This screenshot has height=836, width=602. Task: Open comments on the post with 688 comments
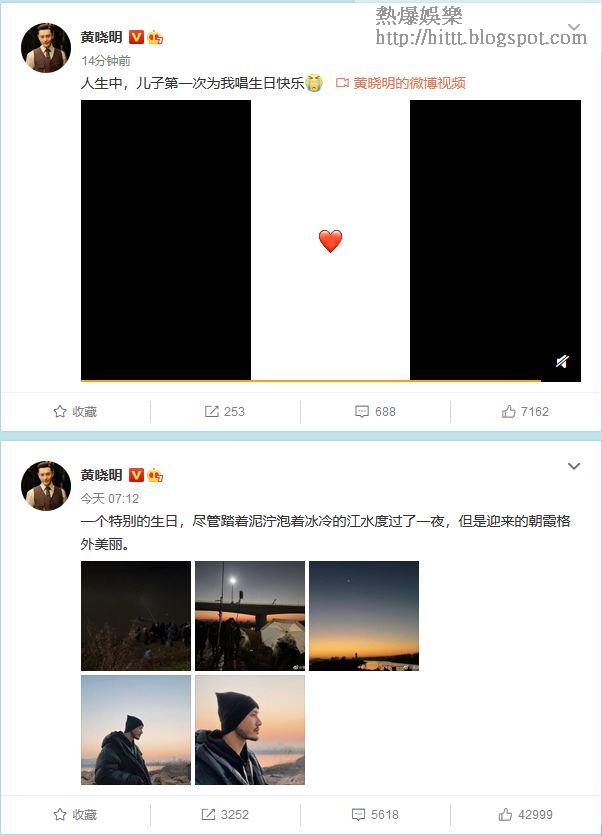375,411
